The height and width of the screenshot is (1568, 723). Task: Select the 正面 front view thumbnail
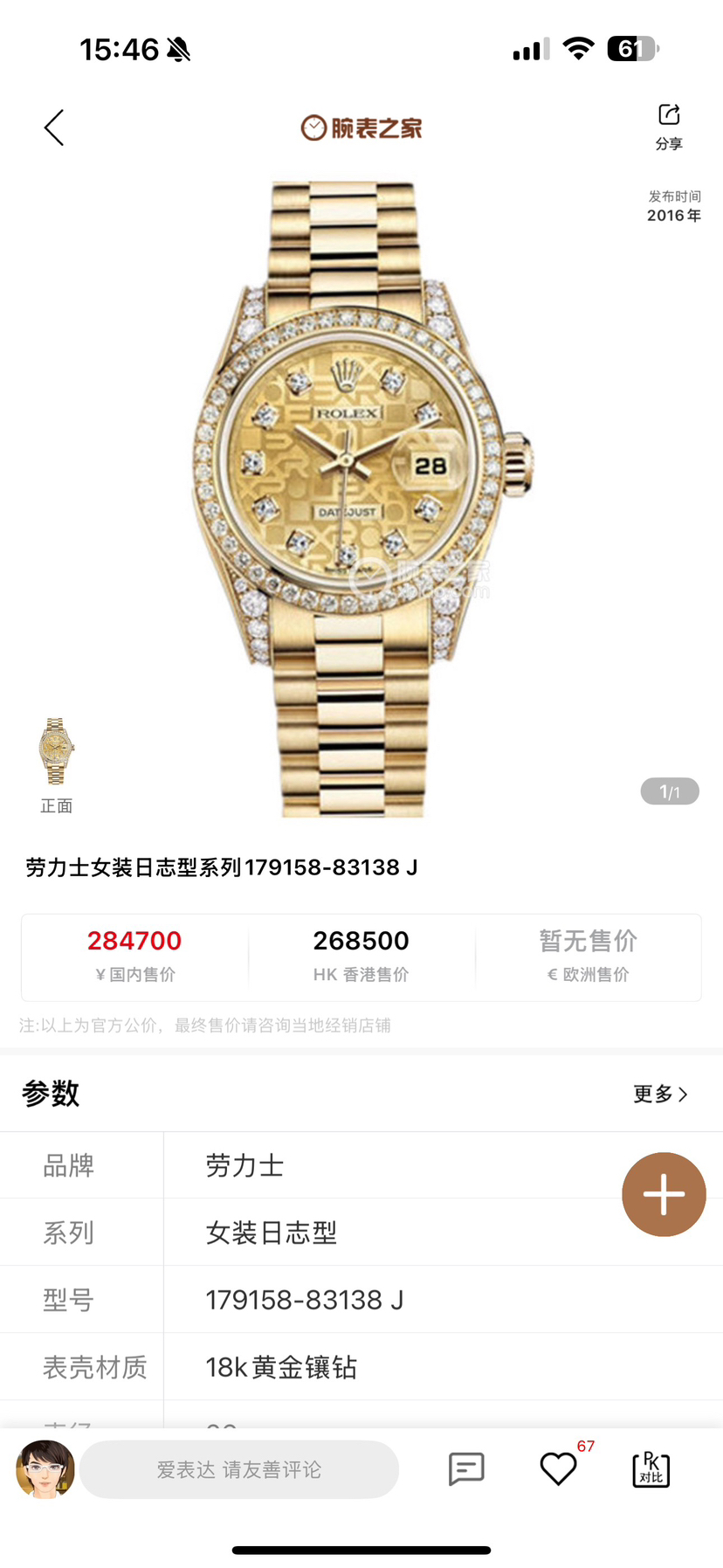point(57,752)
